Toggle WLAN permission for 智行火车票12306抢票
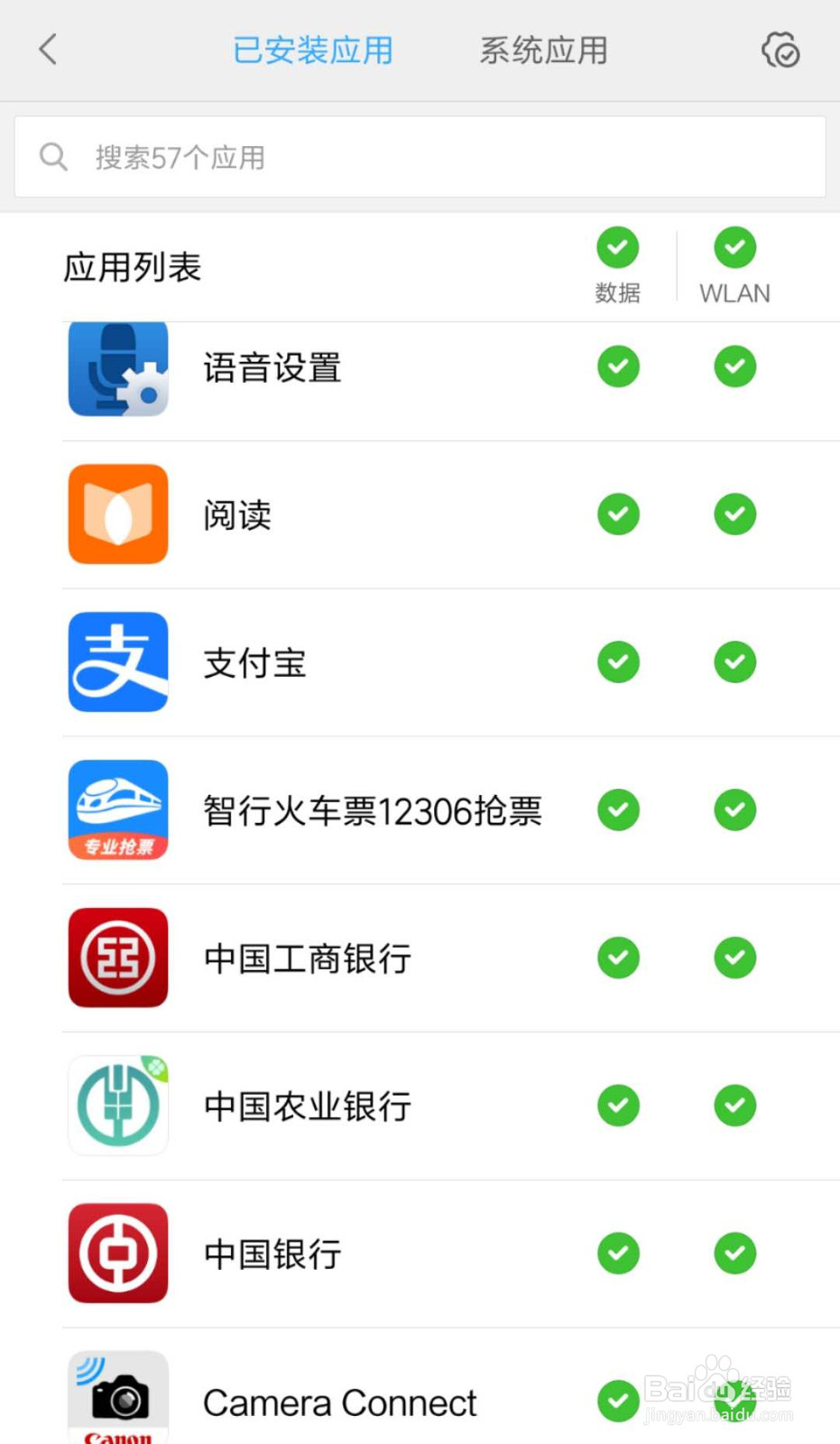The height and width of the screenshot is (1444, 840). tap(734, 810)
